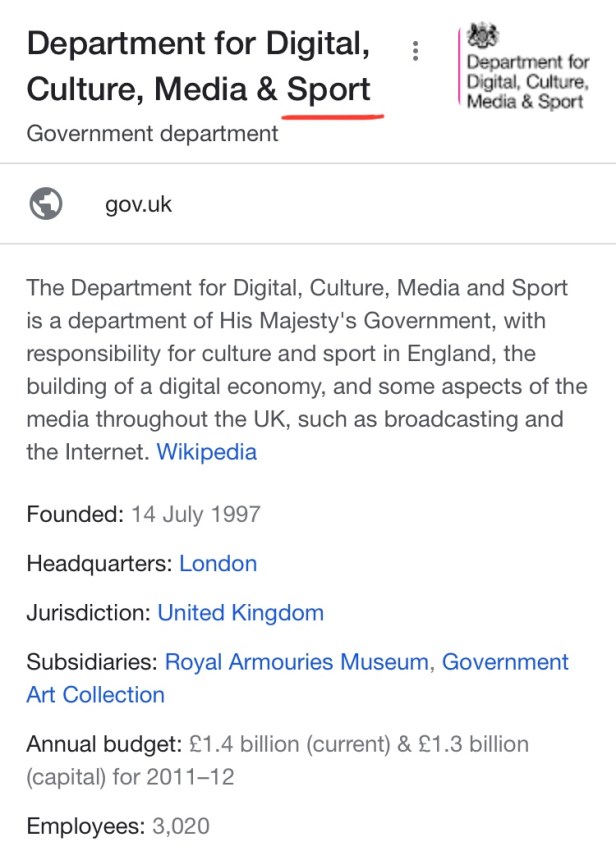Open the Wikipedia source link
This screenshot has width=616, height=851.
(x=206, y=452)
